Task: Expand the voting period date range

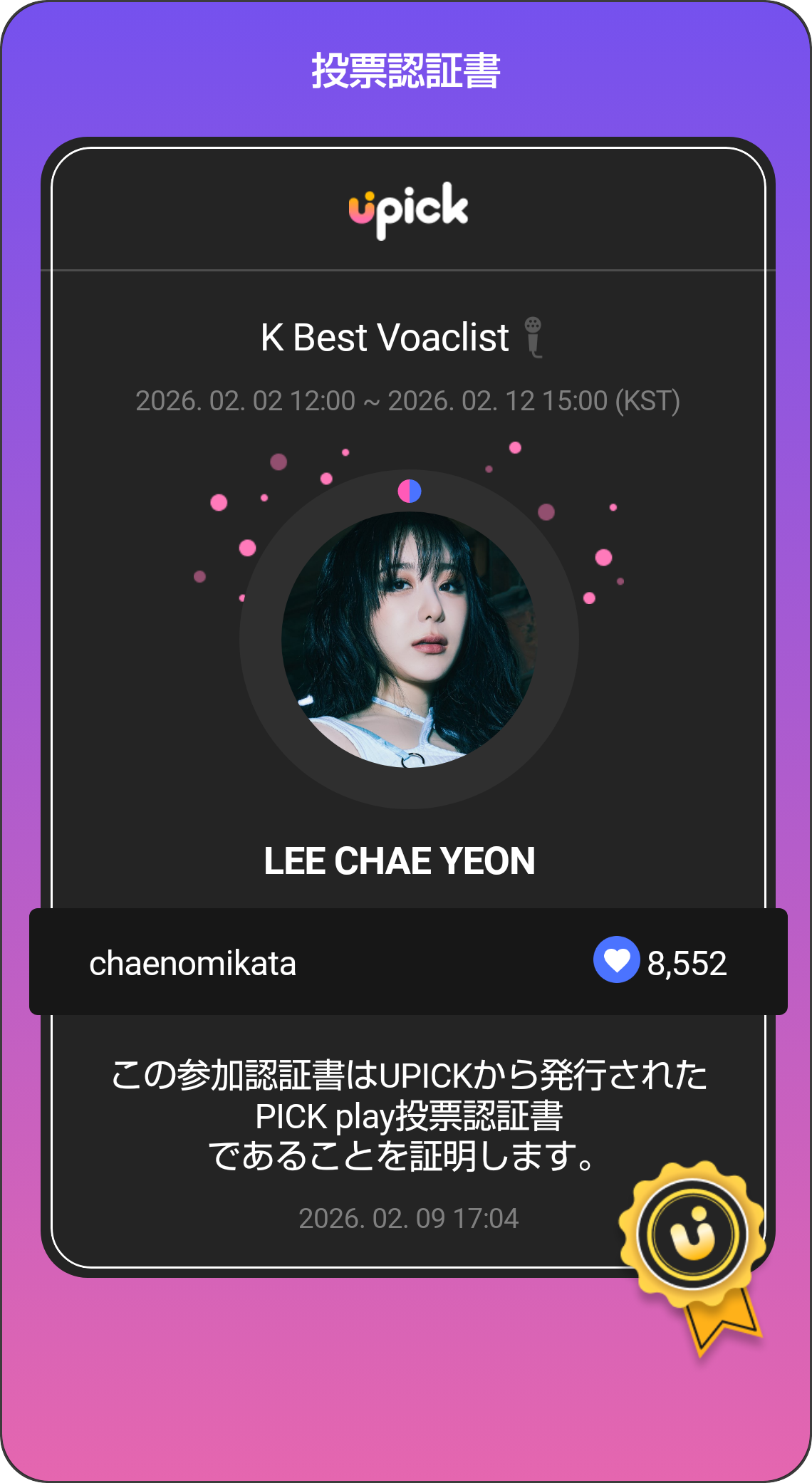Action: coord(406,402)
